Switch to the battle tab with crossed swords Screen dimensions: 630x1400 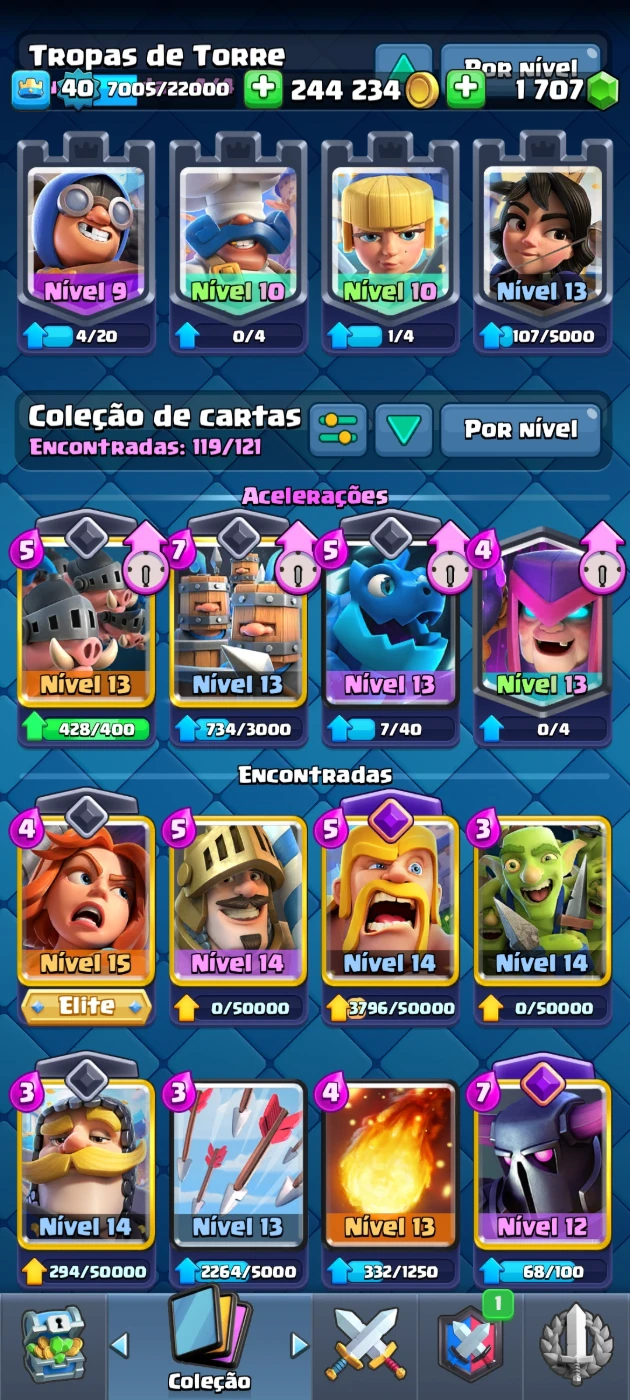367,1345
